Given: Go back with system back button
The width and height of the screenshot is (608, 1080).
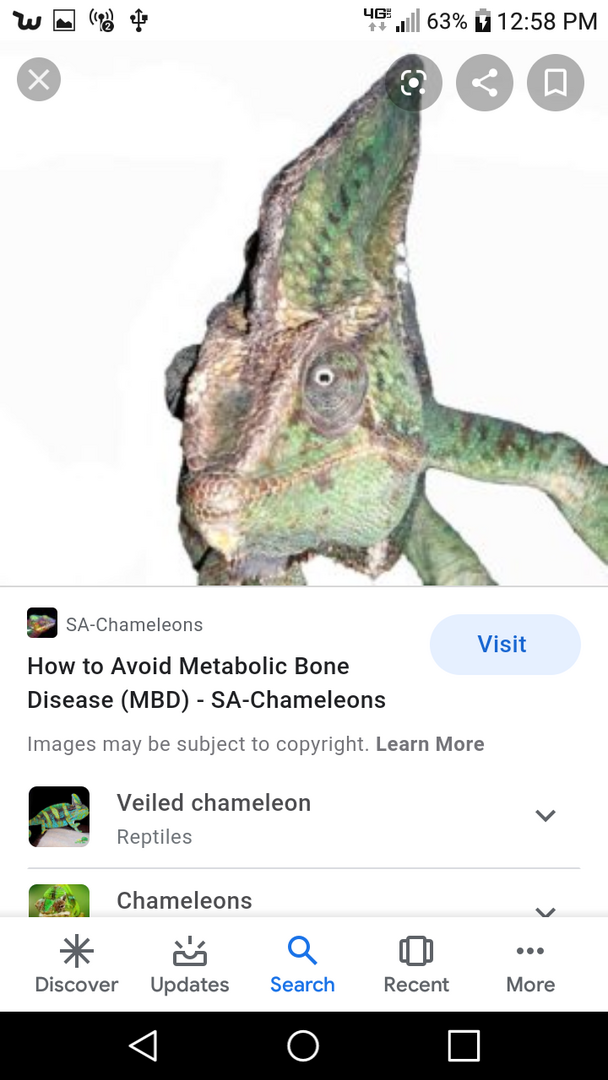Looking at the screenshot, I should (143, 1046).
